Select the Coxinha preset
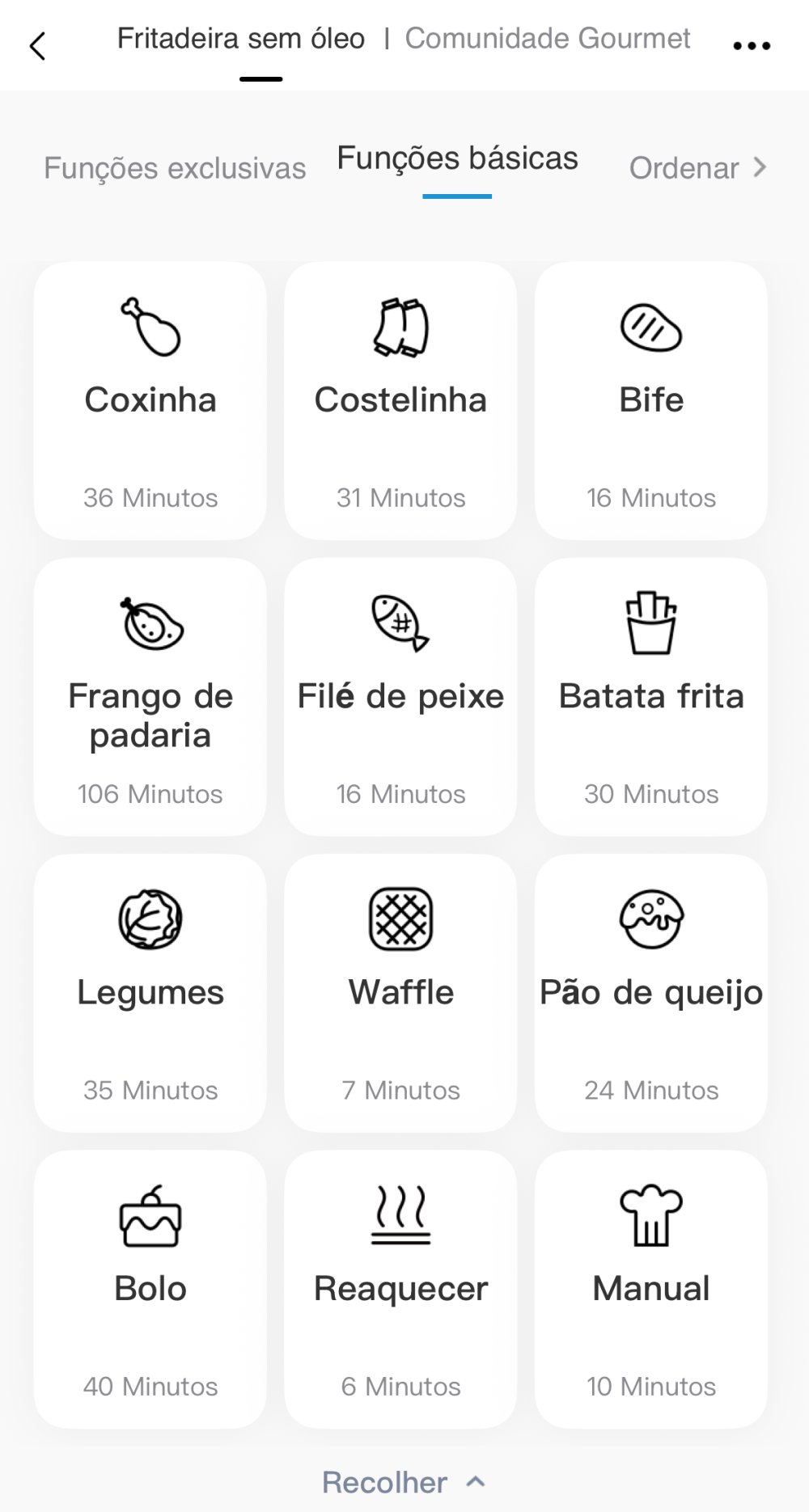809x1512 pixels. (x=150, y=400)
